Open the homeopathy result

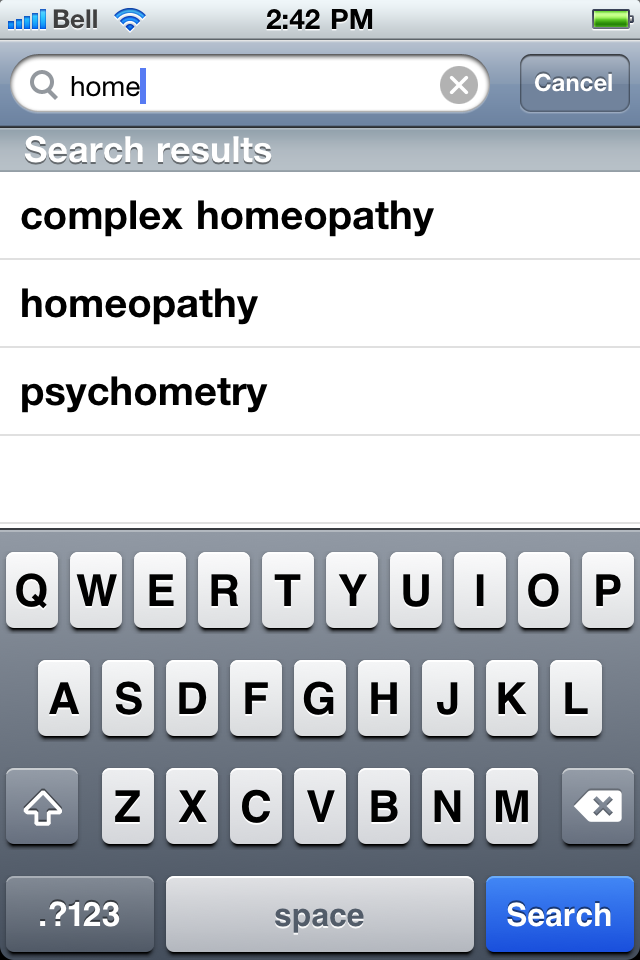coord(140,304)
